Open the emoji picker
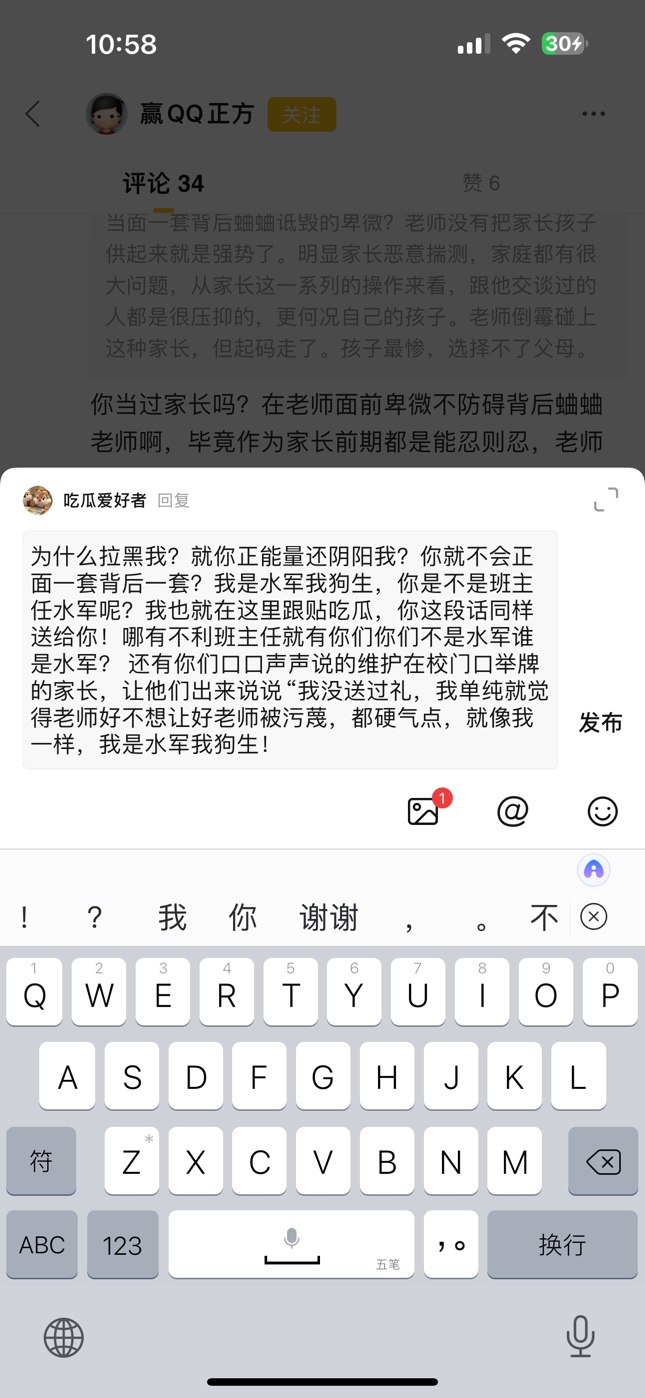The height and width of the screenshot is (1398, 645). [602, 811]
